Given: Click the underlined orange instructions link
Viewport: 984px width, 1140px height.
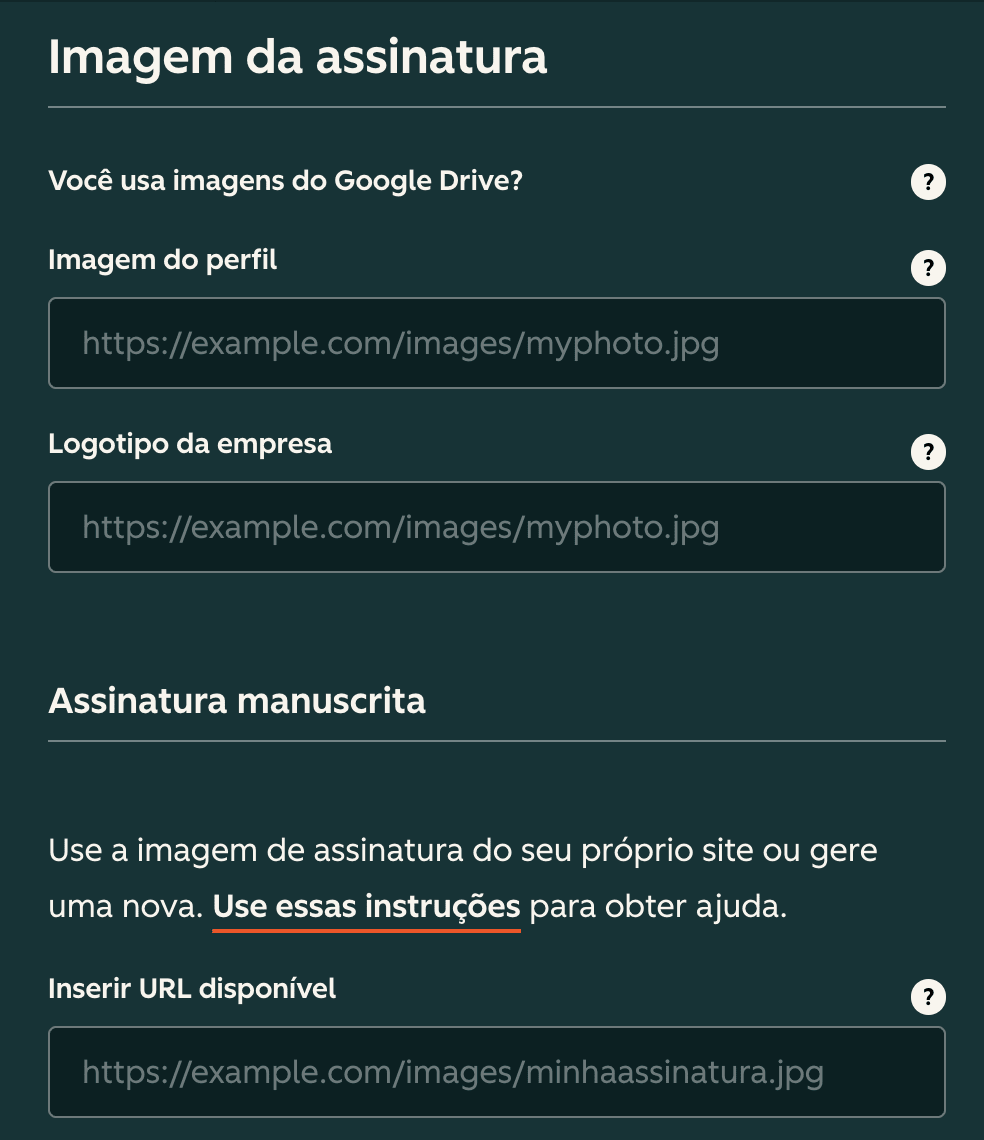Looking at the screenshot, I should click(x=366, y=906).
